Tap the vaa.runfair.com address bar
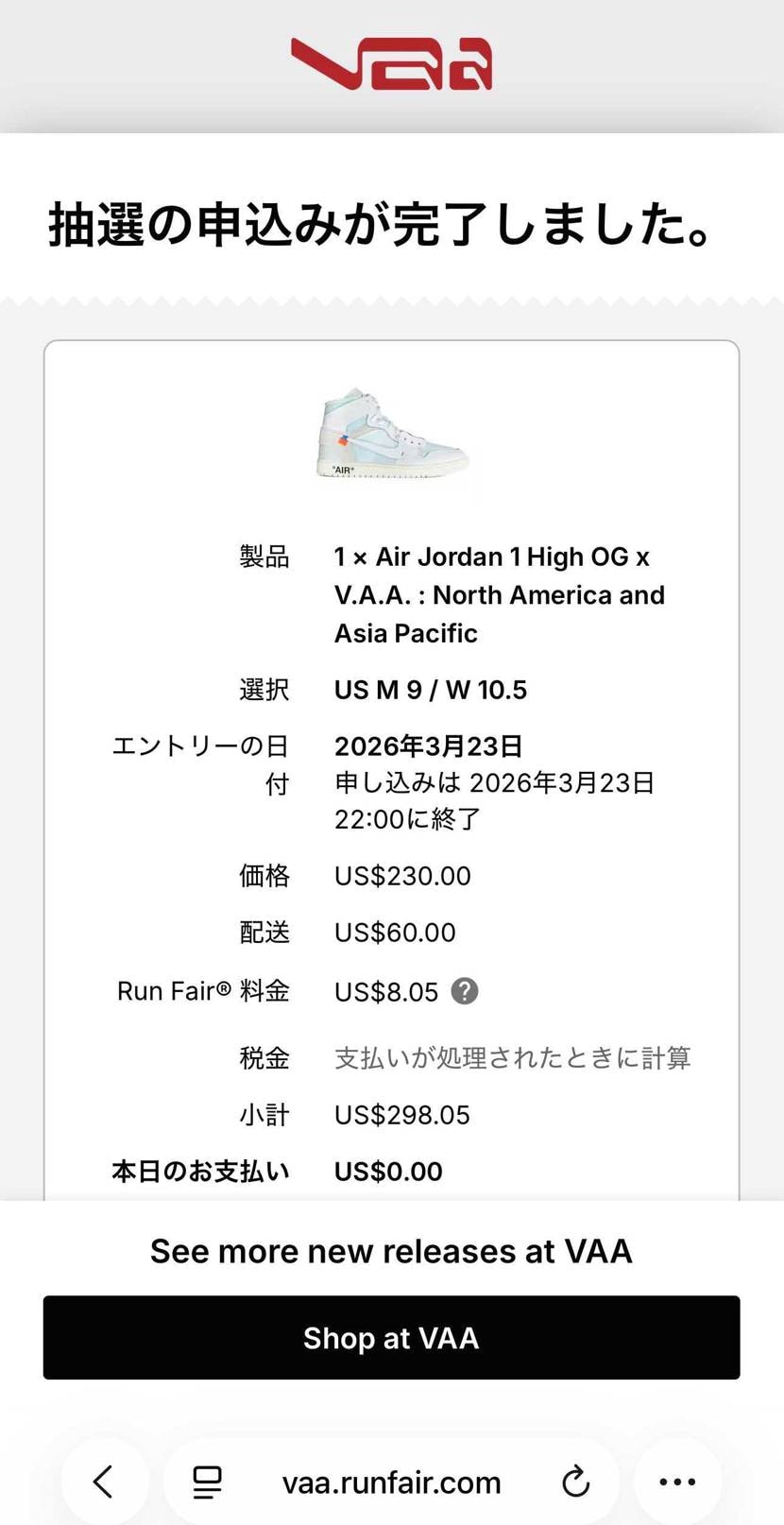 pos(391,1482)
